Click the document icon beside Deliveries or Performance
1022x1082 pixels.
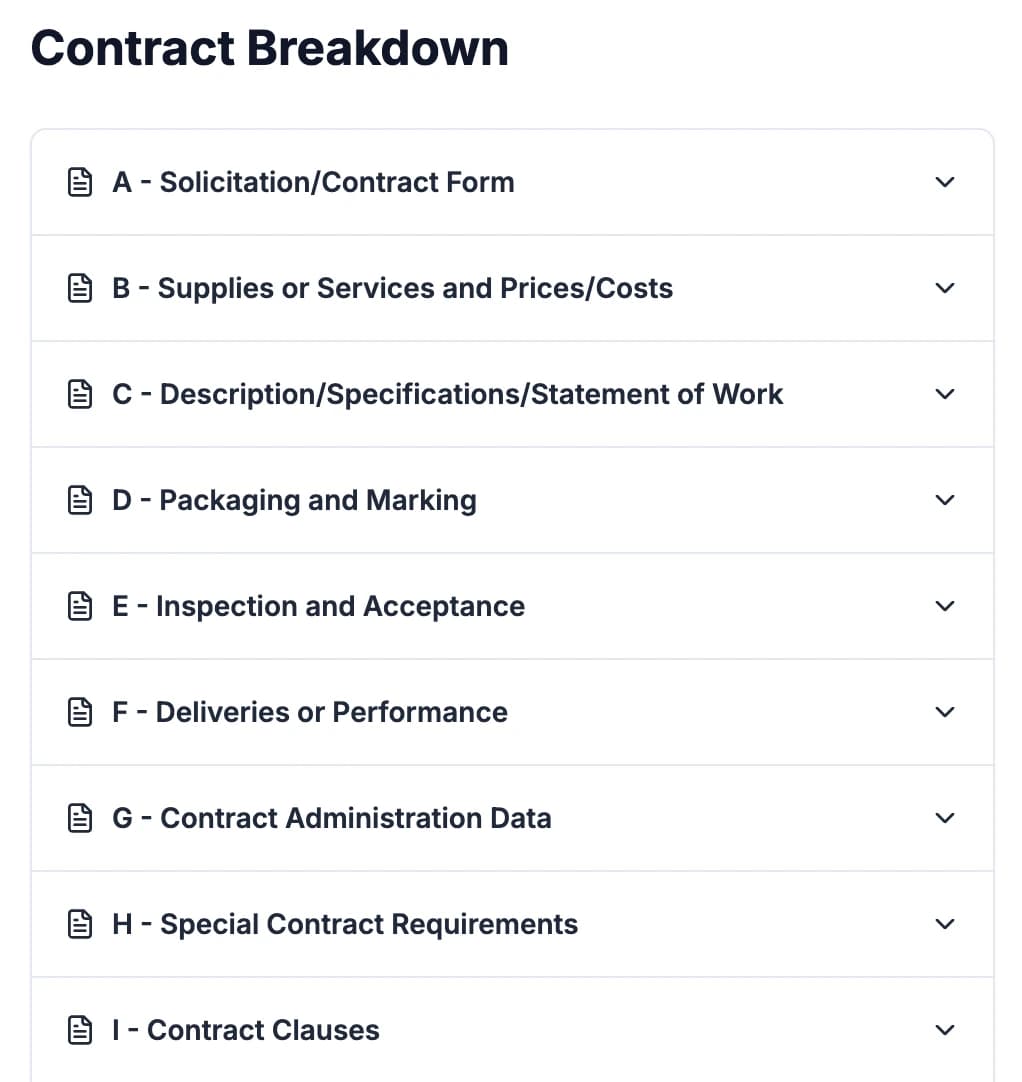pyautogui.click(x=80, y=712)
